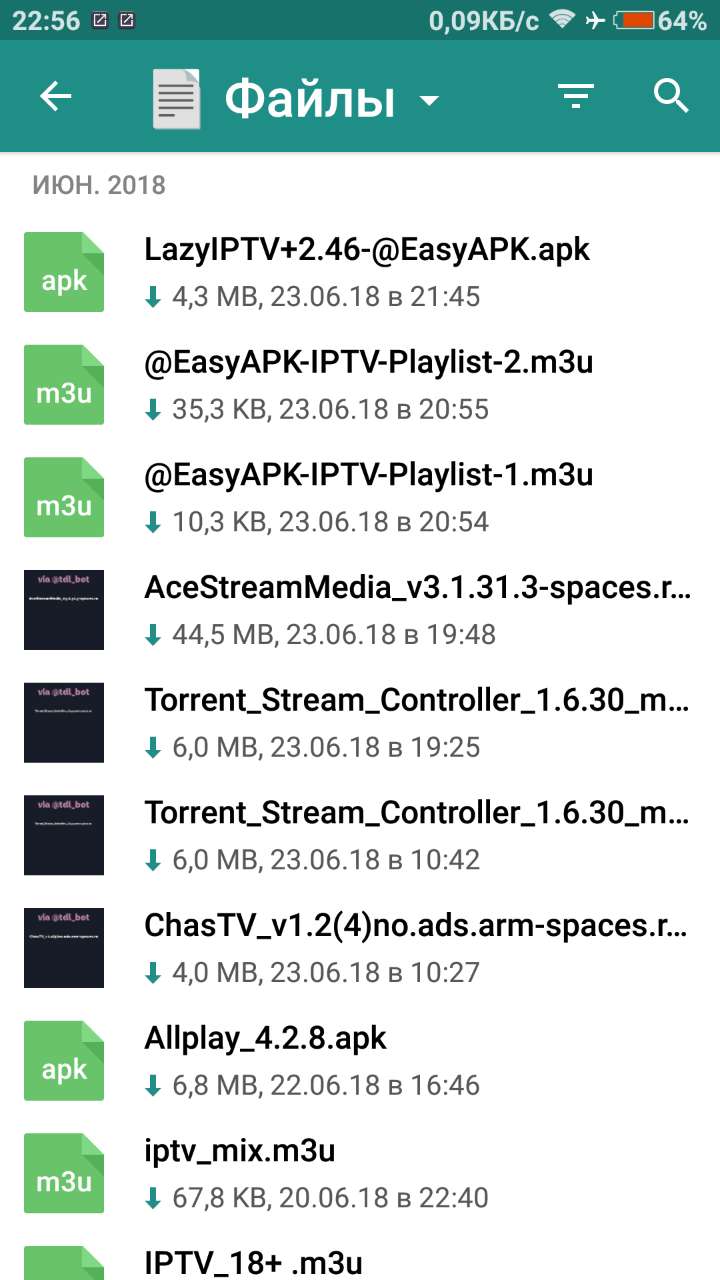
Task: Open the IPTV_18+ .m3u file
Action: pyautogui.click(x=360, y=1255)
